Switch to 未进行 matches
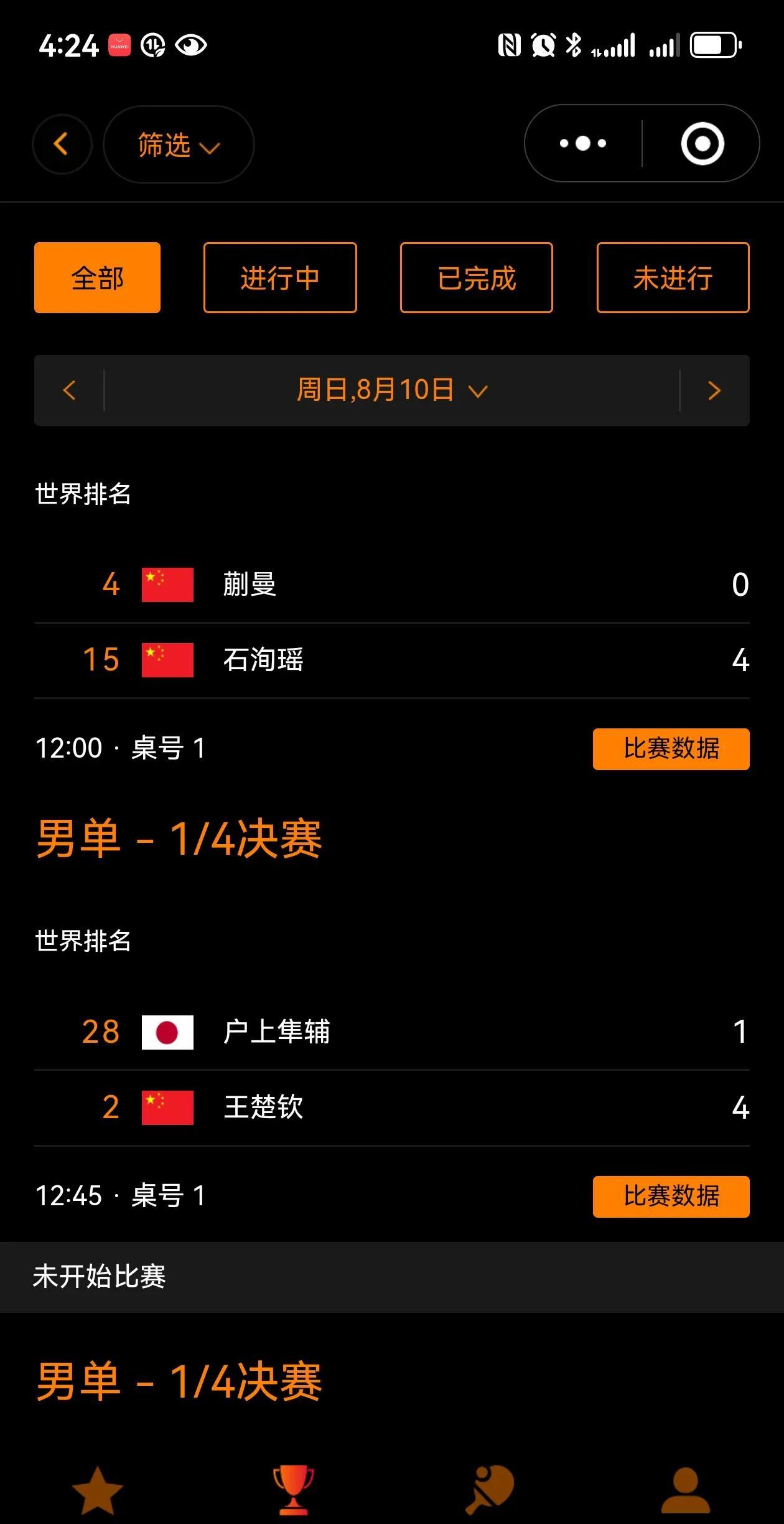This screenshot has height=1524, width=784. click(x=673, y=278)
